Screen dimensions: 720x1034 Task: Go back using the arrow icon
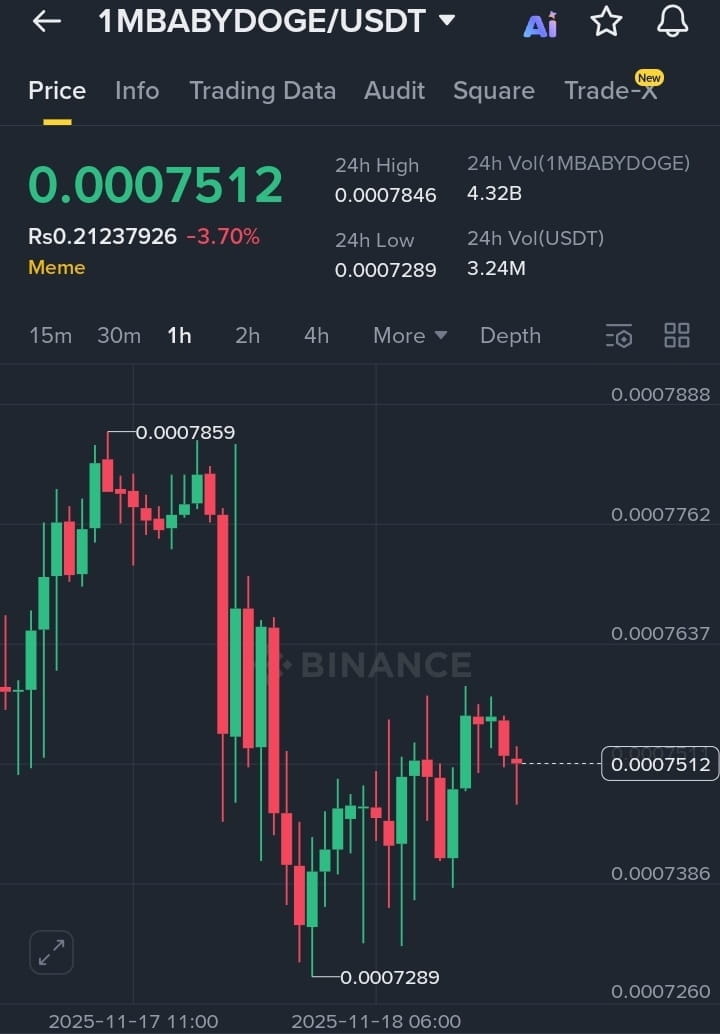click(x=47, y=21)
